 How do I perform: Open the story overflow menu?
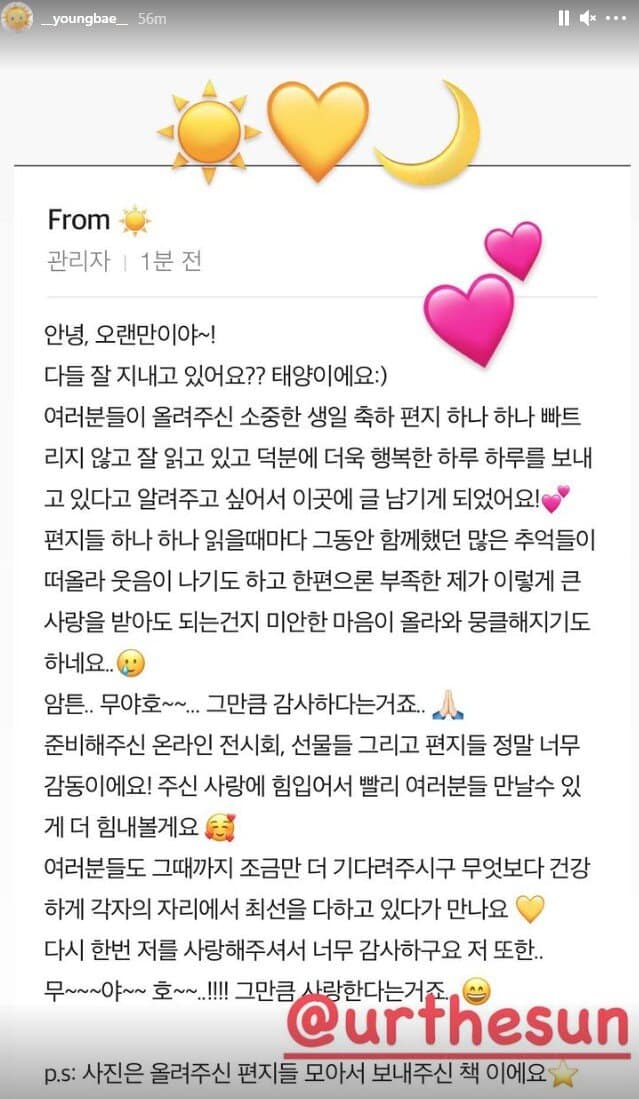[618, 17]
